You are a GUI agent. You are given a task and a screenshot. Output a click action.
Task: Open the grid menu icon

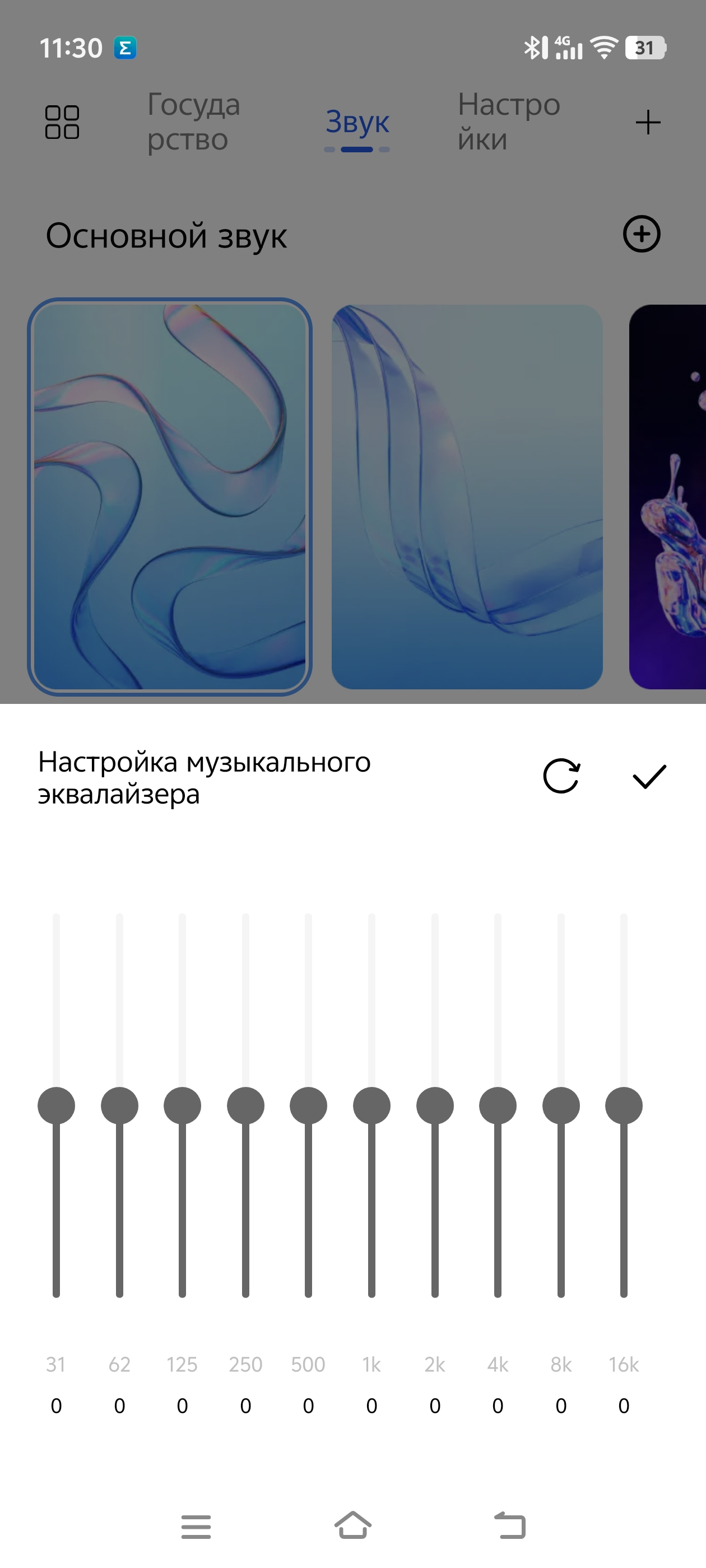62,122
